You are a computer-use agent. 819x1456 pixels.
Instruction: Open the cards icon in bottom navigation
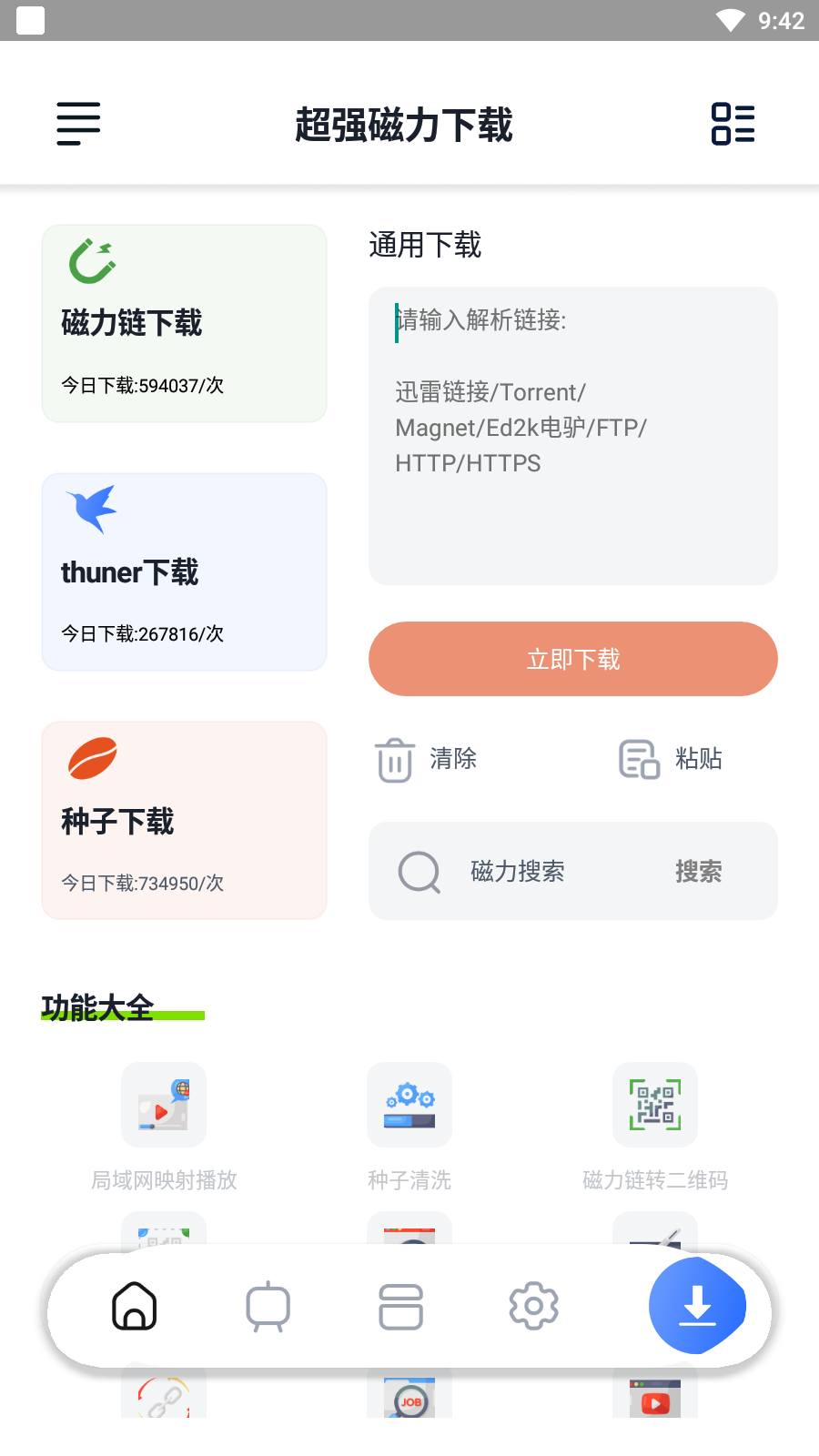(x=399, y=1306)
